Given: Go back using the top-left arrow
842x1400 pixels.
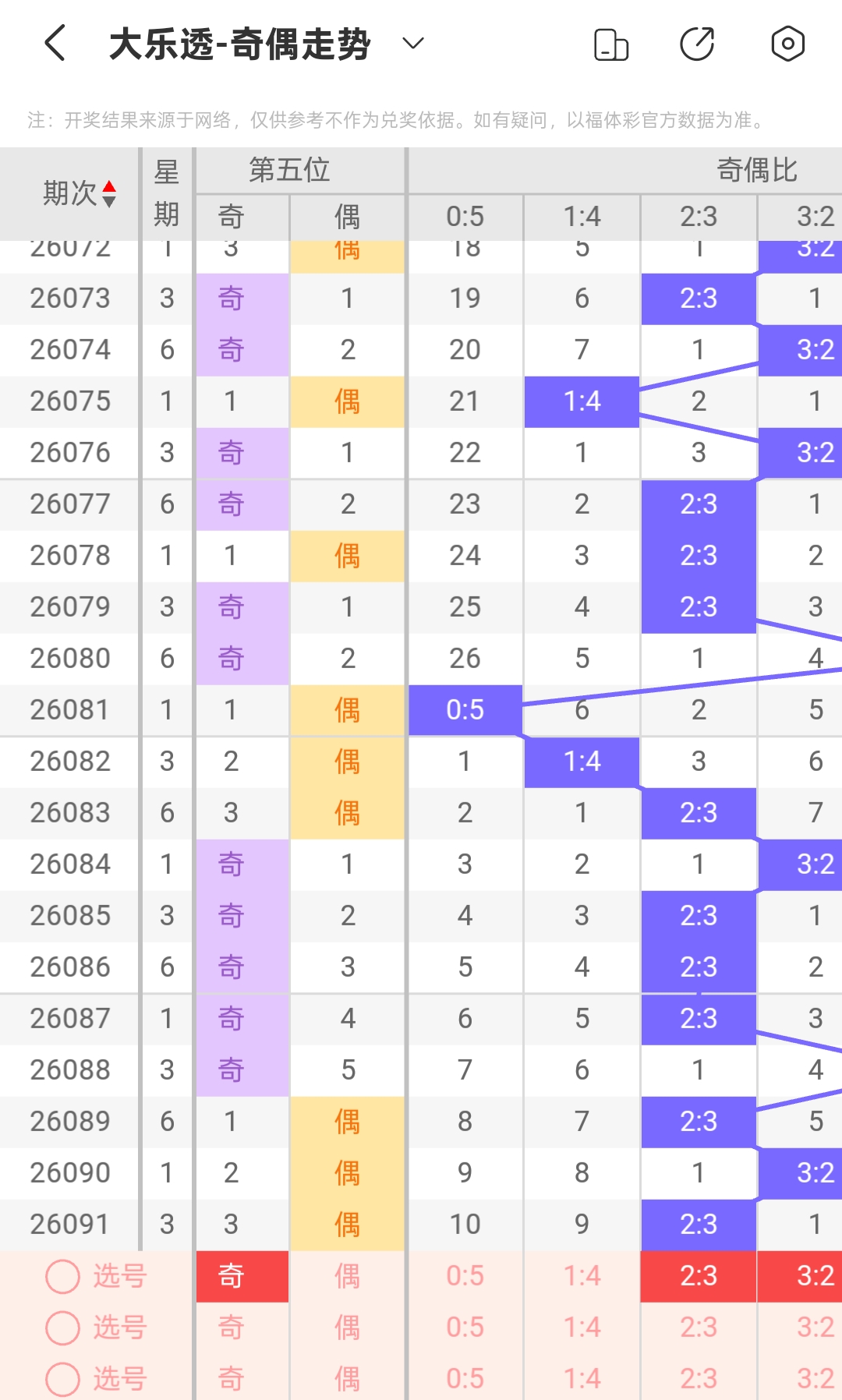Looking at the screenshot, I should [x=55, y=43].
